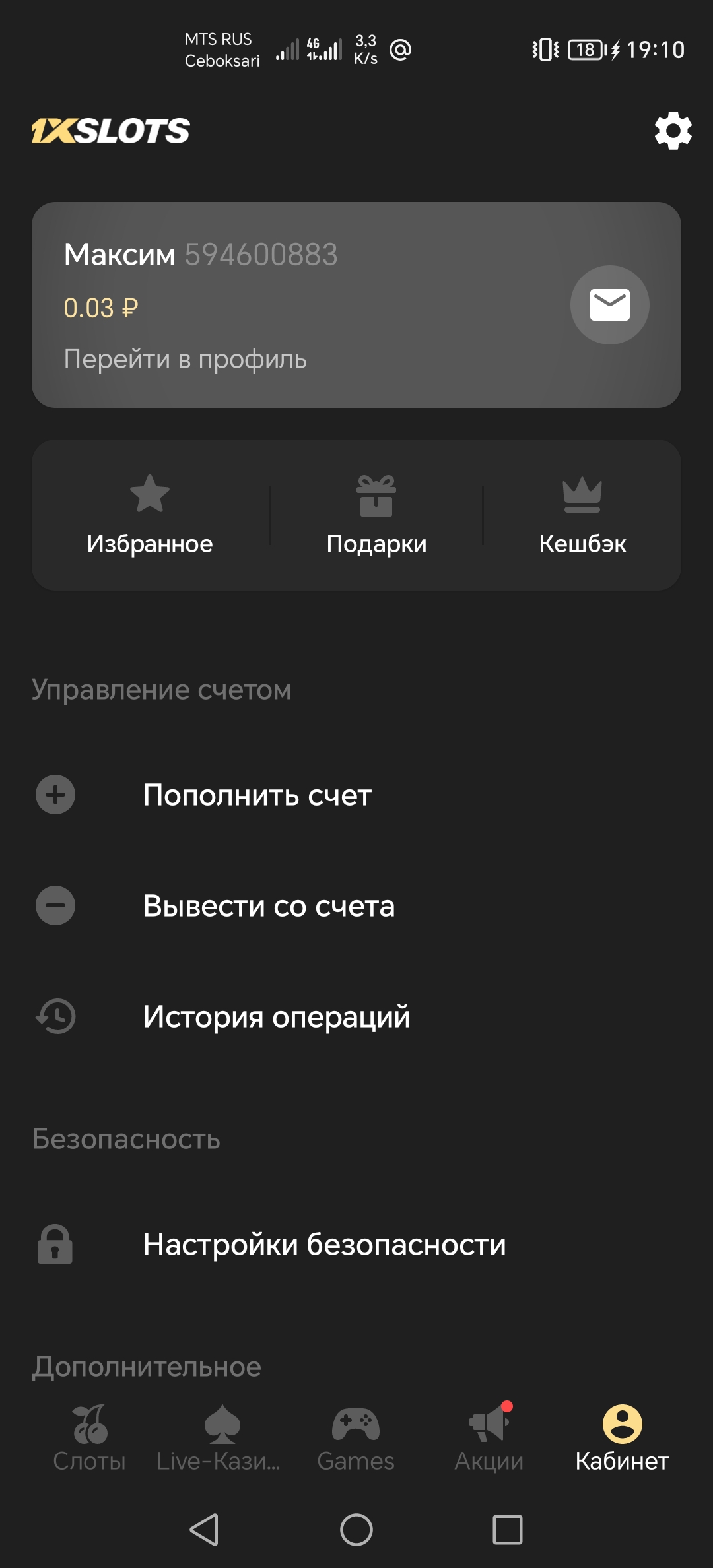
Task: Go to profile via Перейти в профиль
Action: coord(186,359)
